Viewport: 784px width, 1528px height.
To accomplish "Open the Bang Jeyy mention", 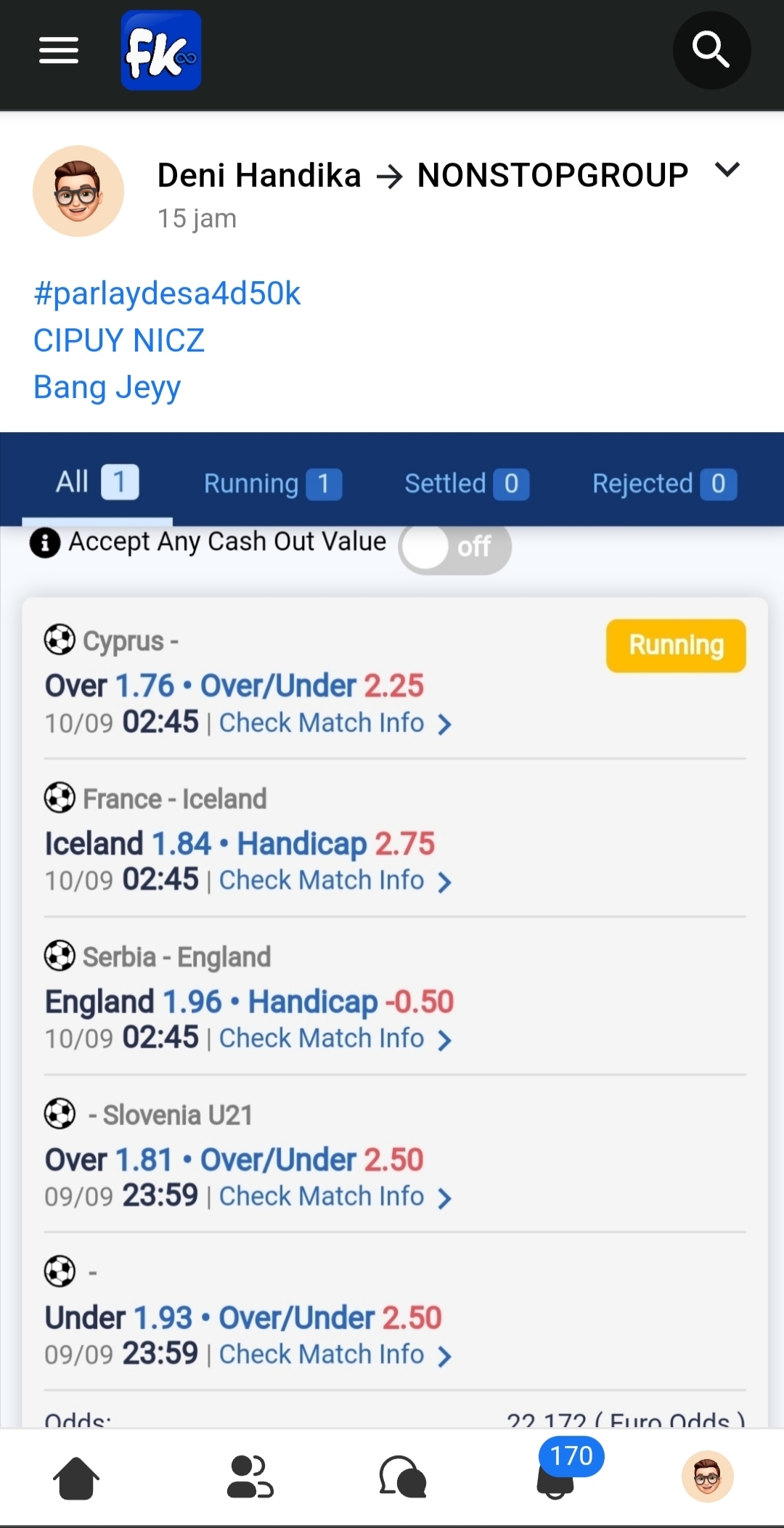I will coord(107,386).
